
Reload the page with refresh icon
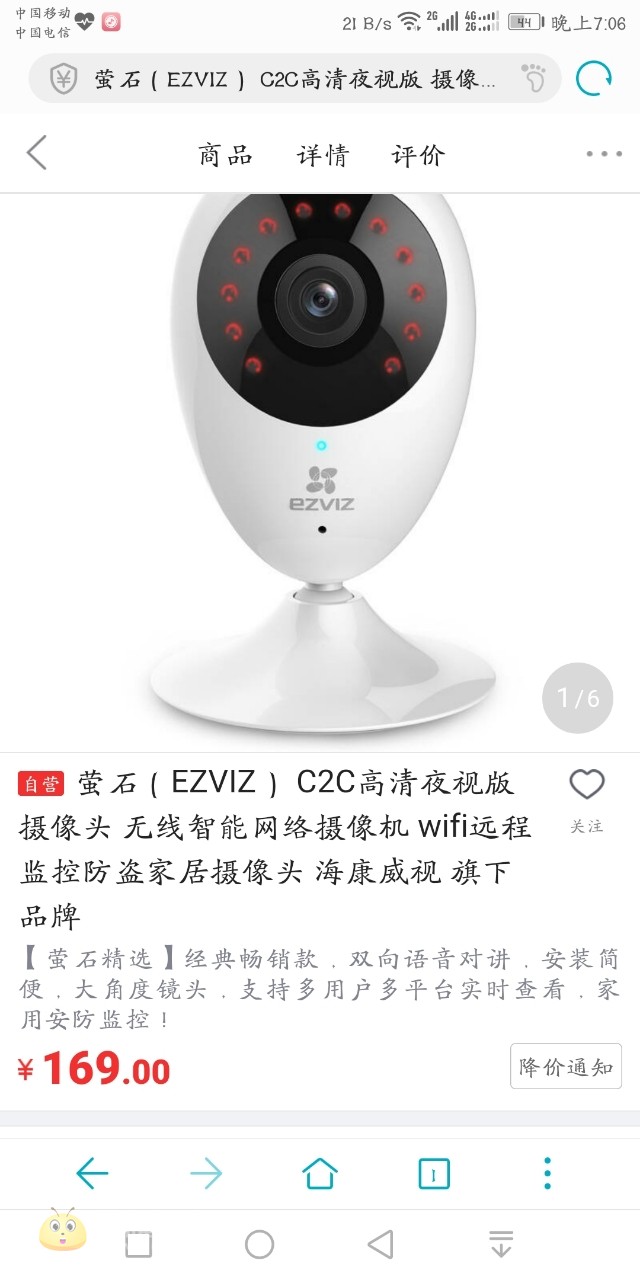point(594,78)
